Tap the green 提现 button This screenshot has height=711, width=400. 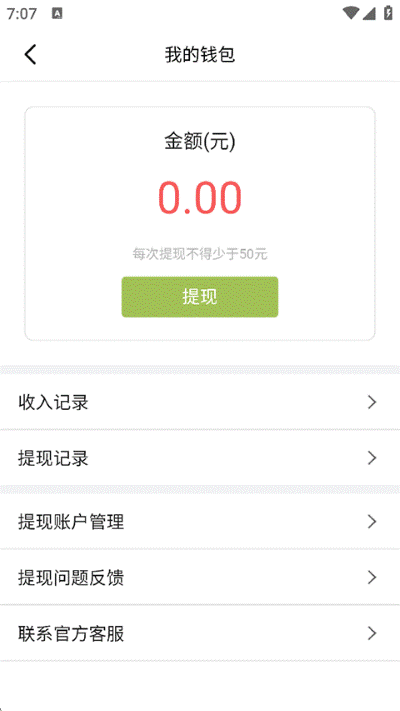(x=200, y=297)
